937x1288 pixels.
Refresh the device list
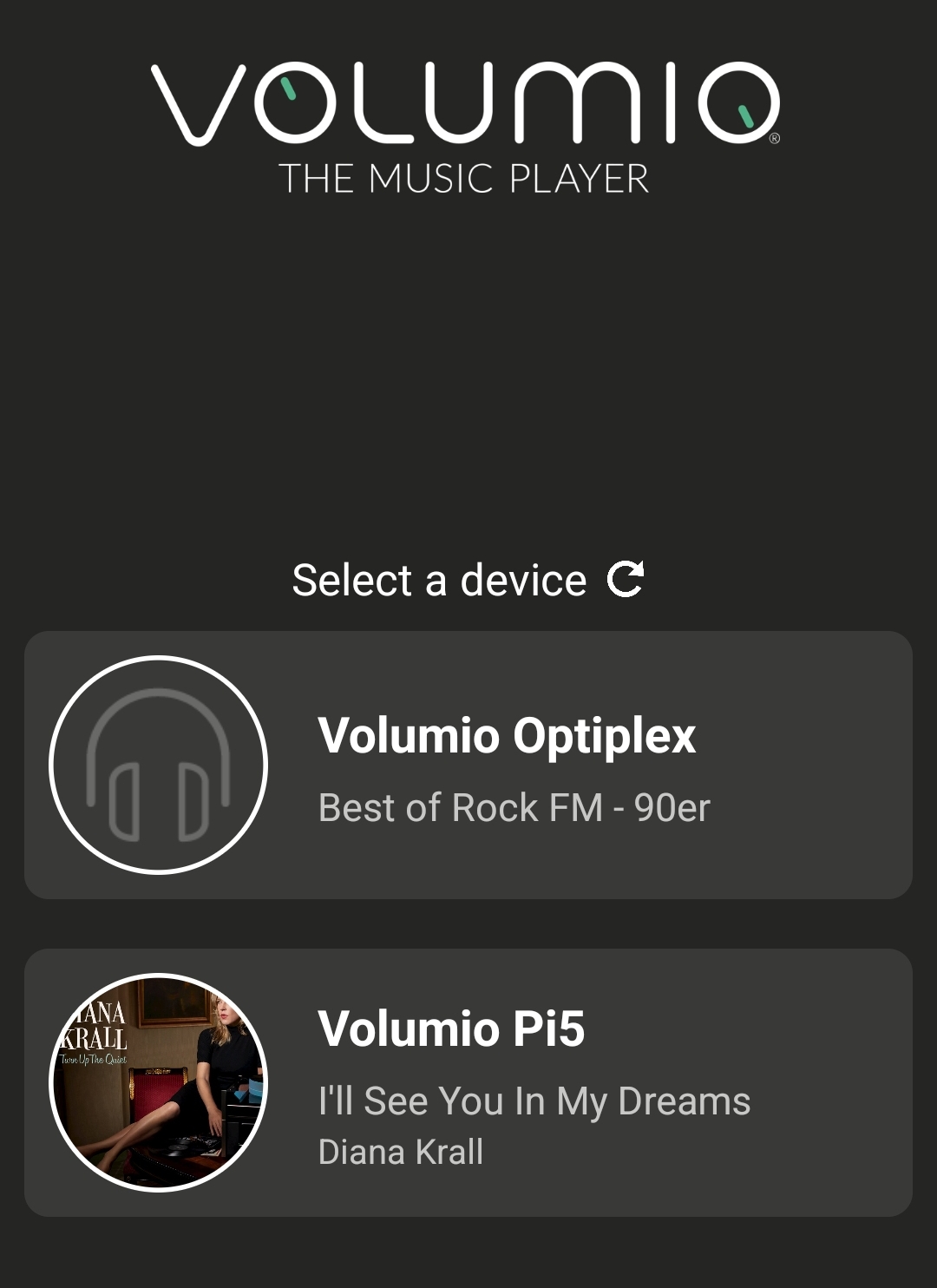(626, 580)
